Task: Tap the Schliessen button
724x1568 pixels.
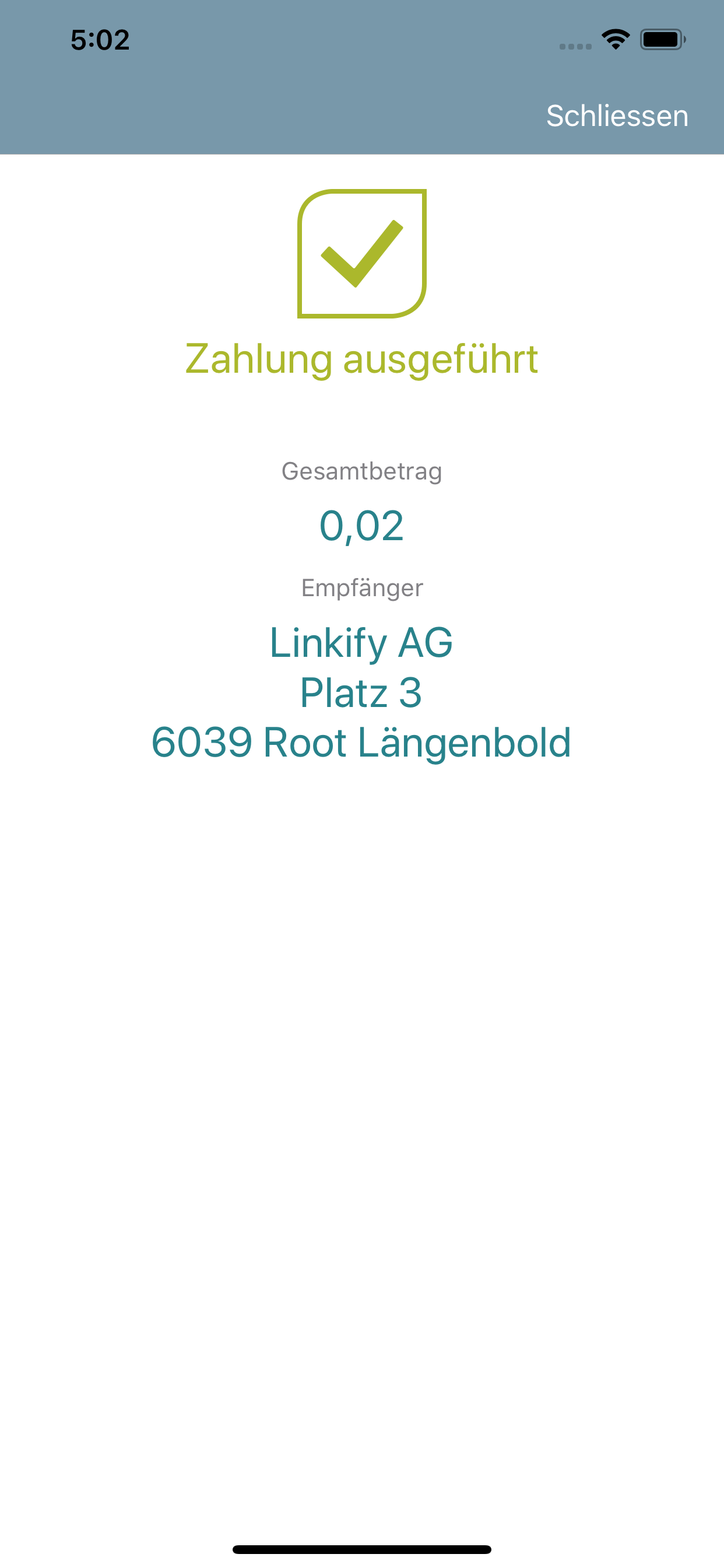Action: tap(617, 116)
